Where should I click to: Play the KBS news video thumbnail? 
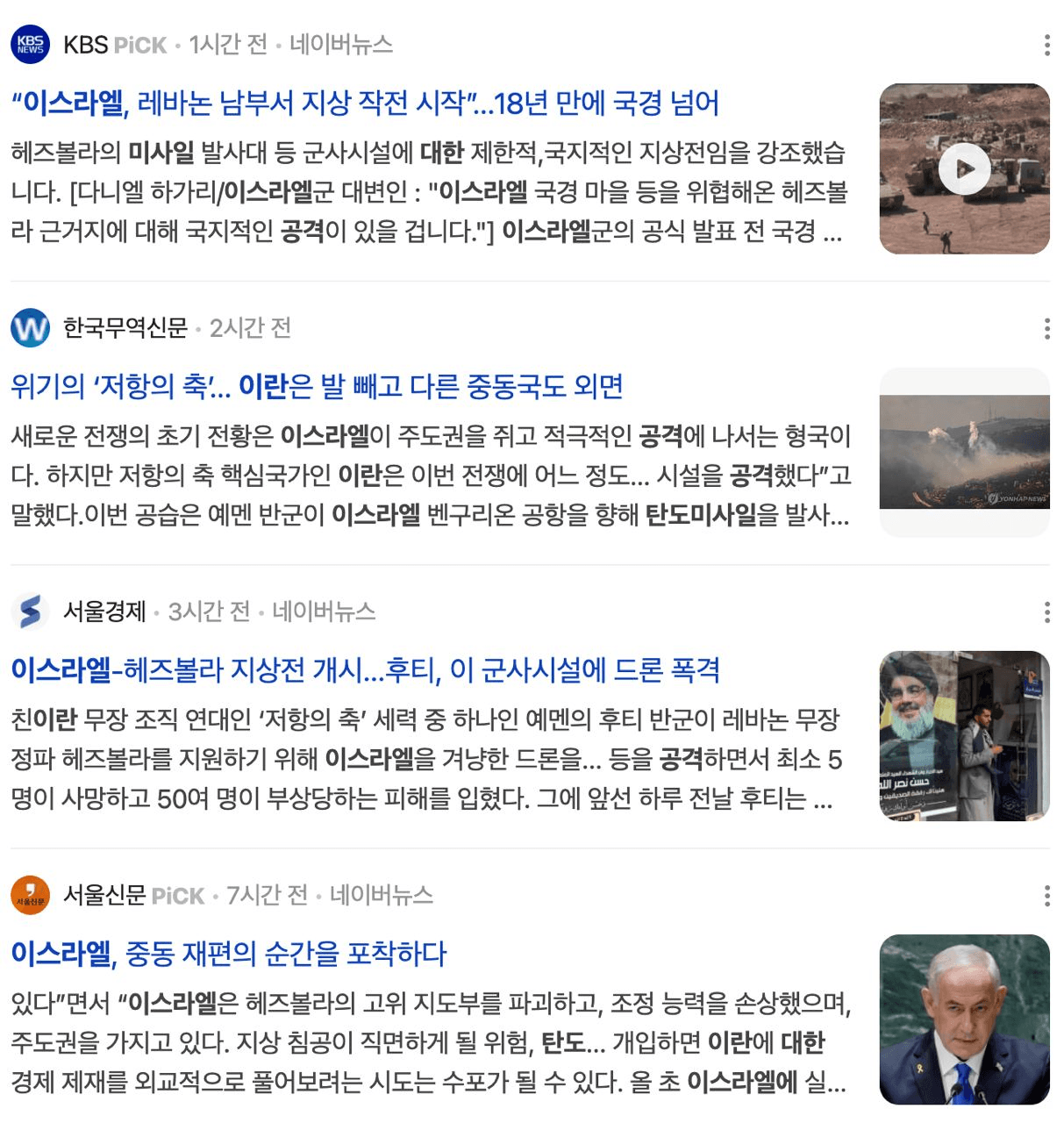(x=964, y=168)
